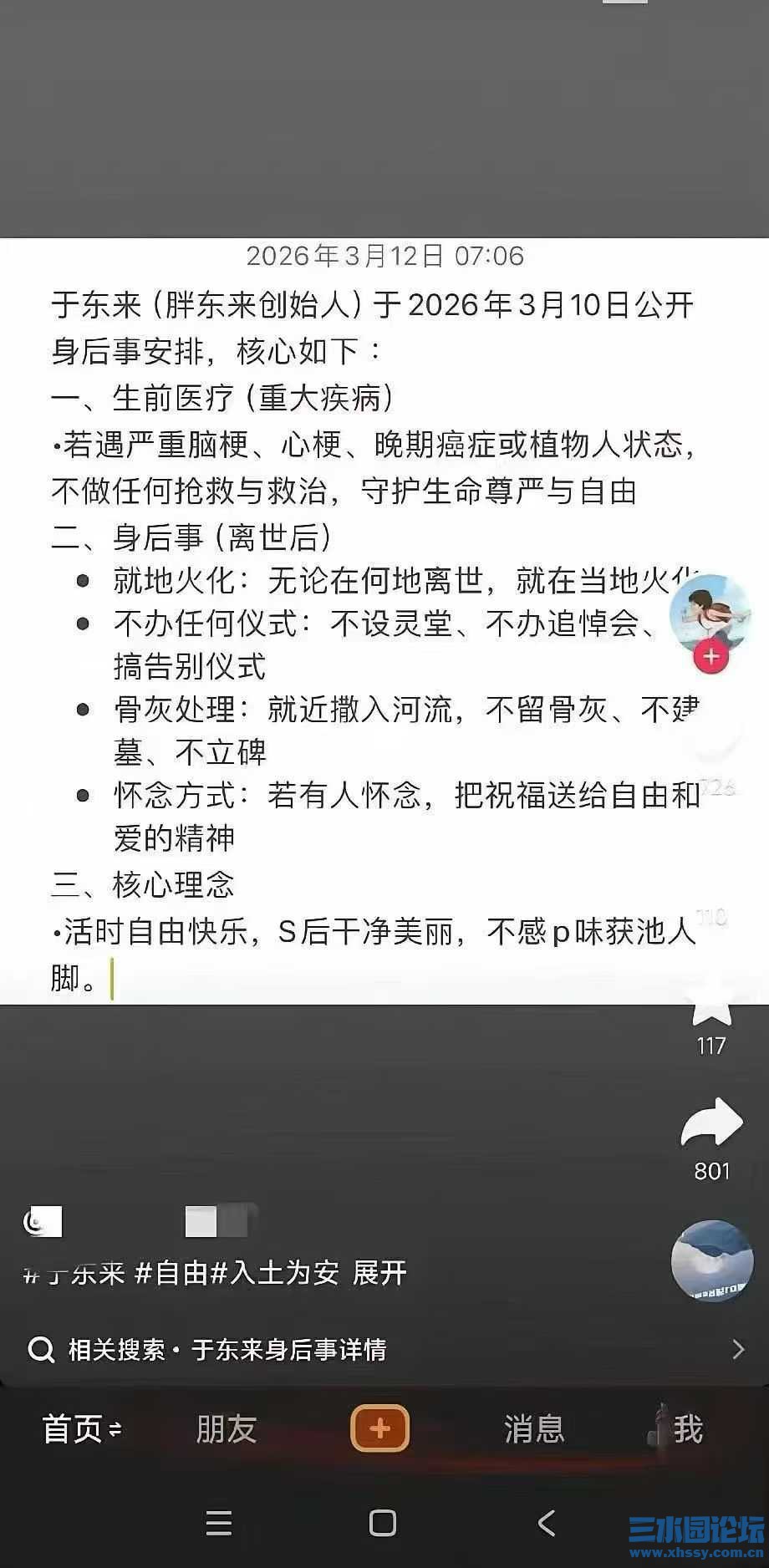Open recent apps from navigation bar
769x1568 pixels.
pos(219,1523)
